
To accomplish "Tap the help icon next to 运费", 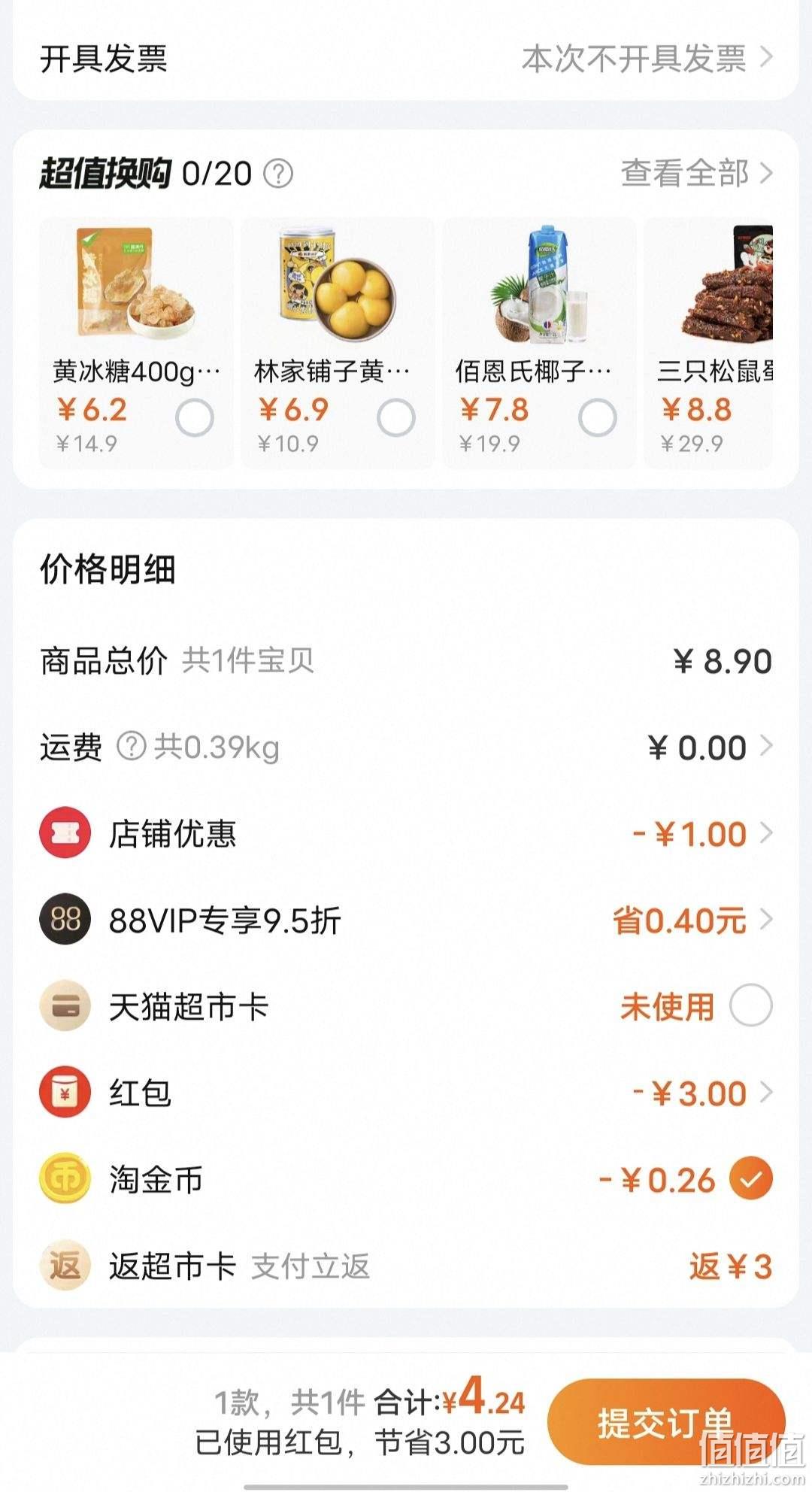I will coord(132,747).
